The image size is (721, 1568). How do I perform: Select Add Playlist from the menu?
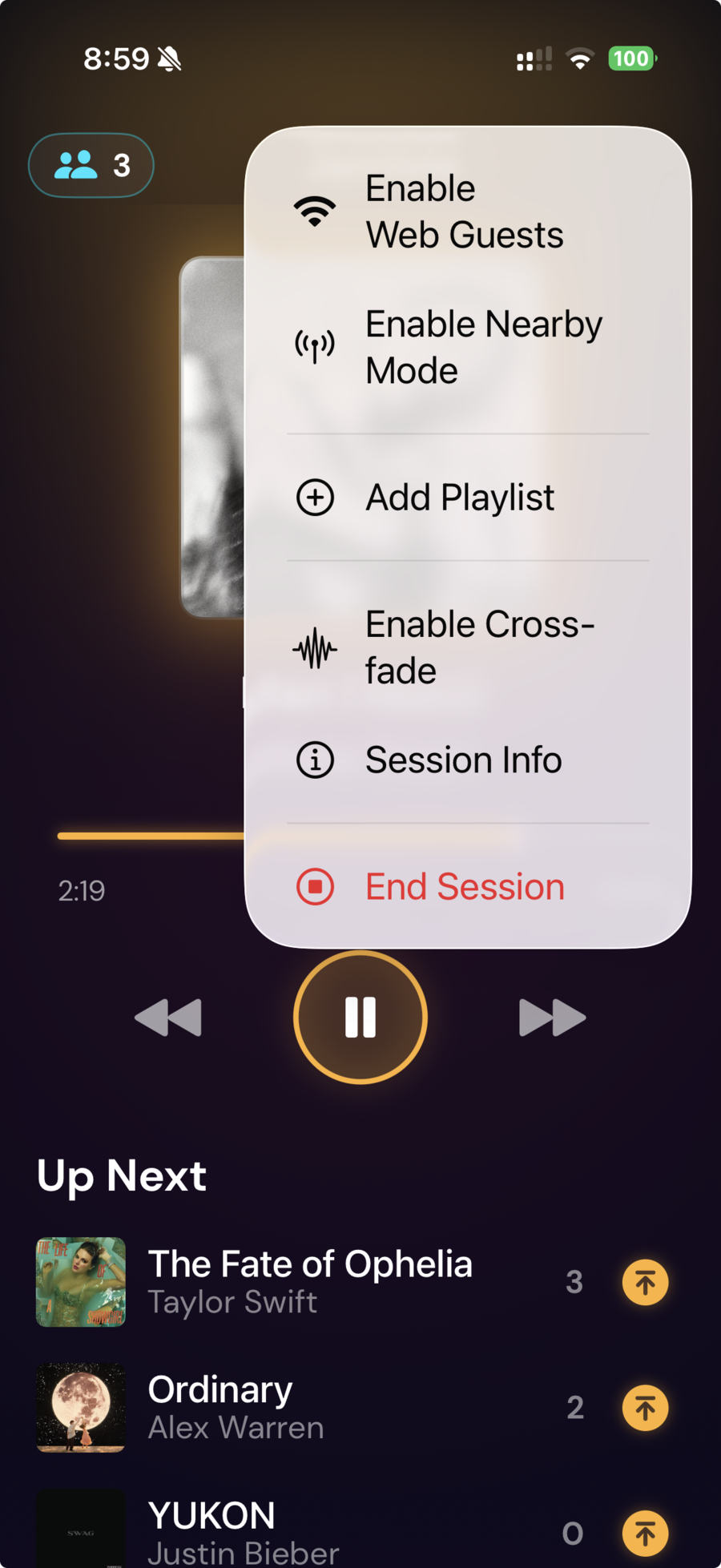point(459,497)
